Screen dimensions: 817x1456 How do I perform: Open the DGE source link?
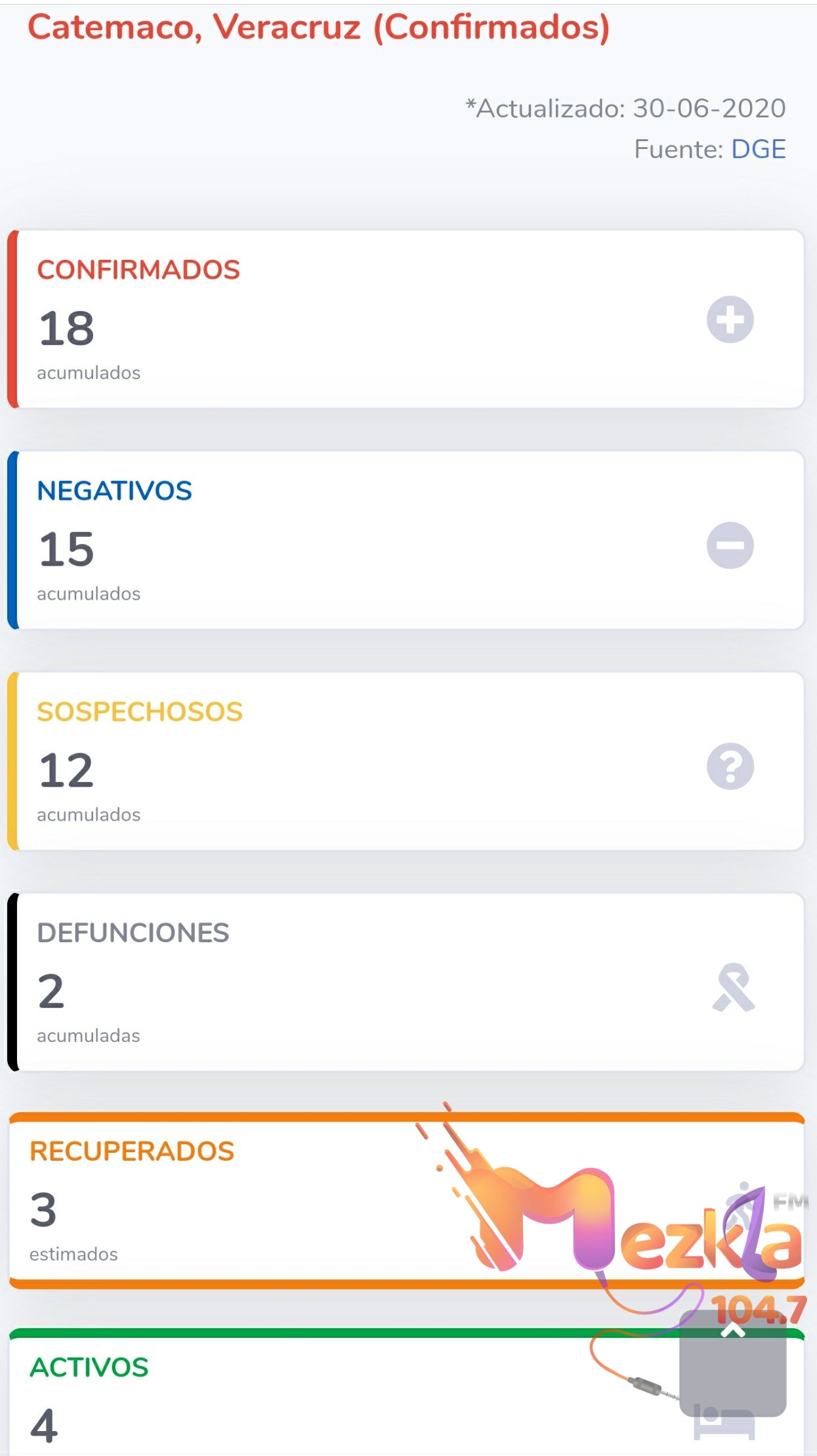click(758, 150)
